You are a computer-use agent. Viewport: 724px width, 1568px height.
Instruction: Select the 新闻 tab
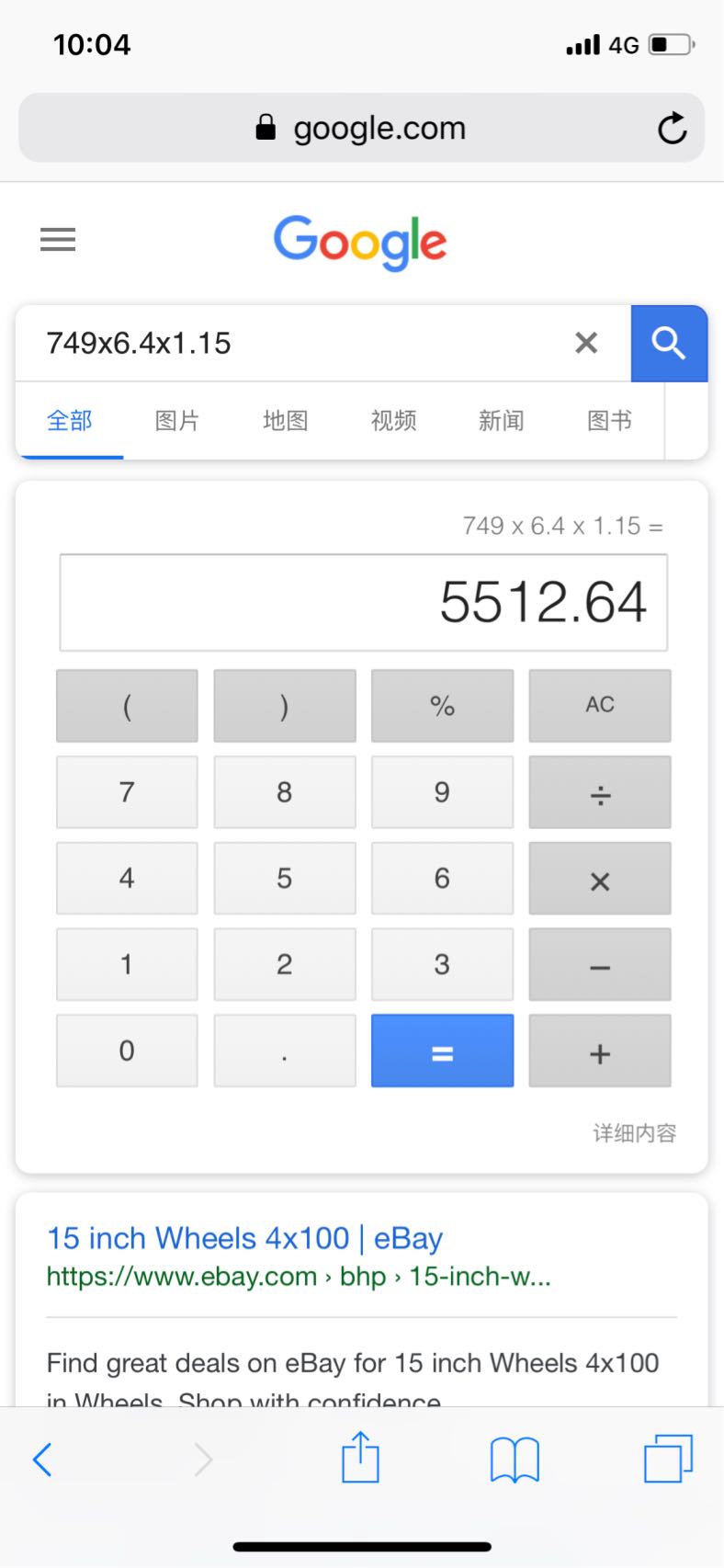pos(501,421)
